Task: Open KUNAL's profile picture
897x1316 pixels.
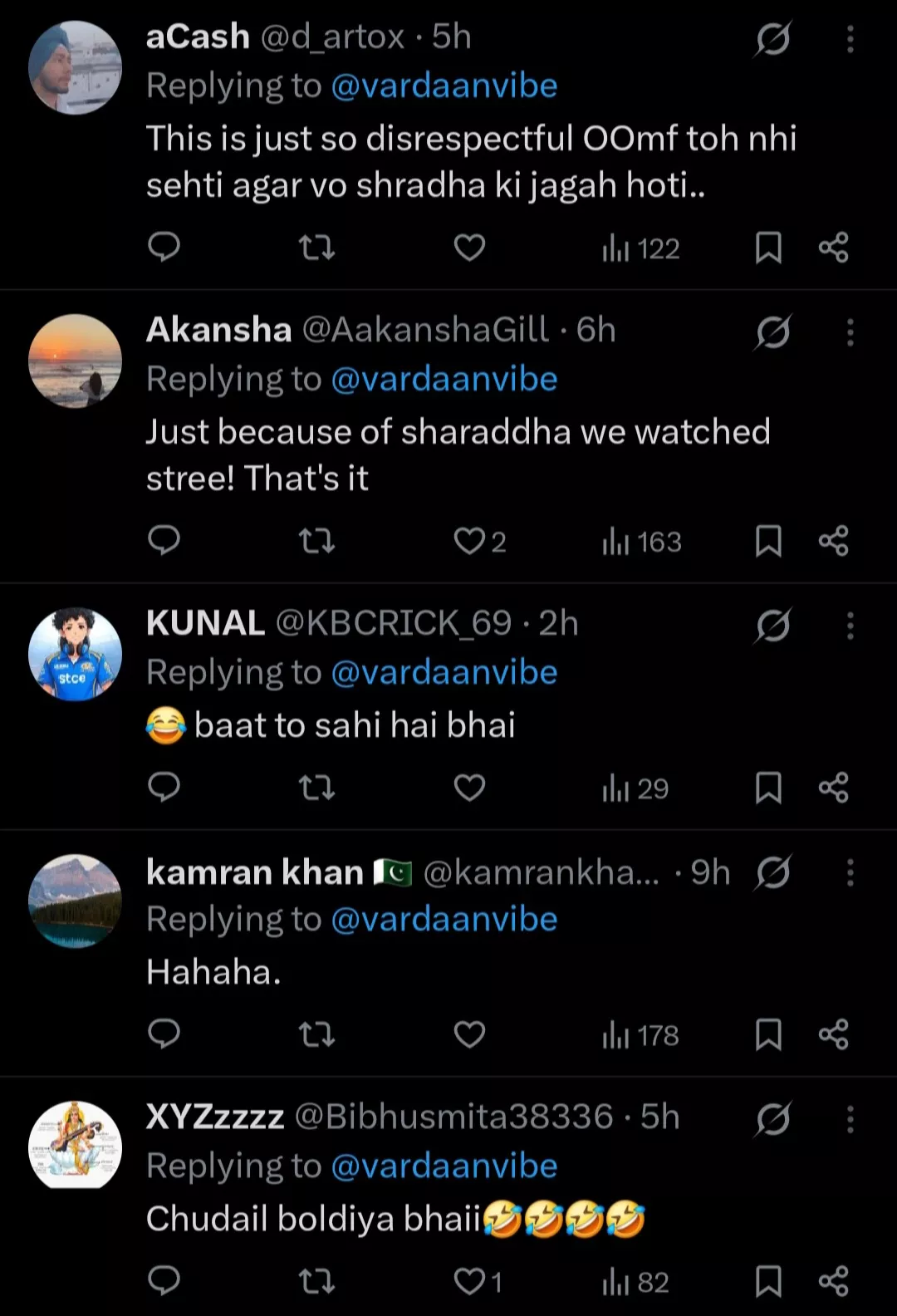Action: 76,654
